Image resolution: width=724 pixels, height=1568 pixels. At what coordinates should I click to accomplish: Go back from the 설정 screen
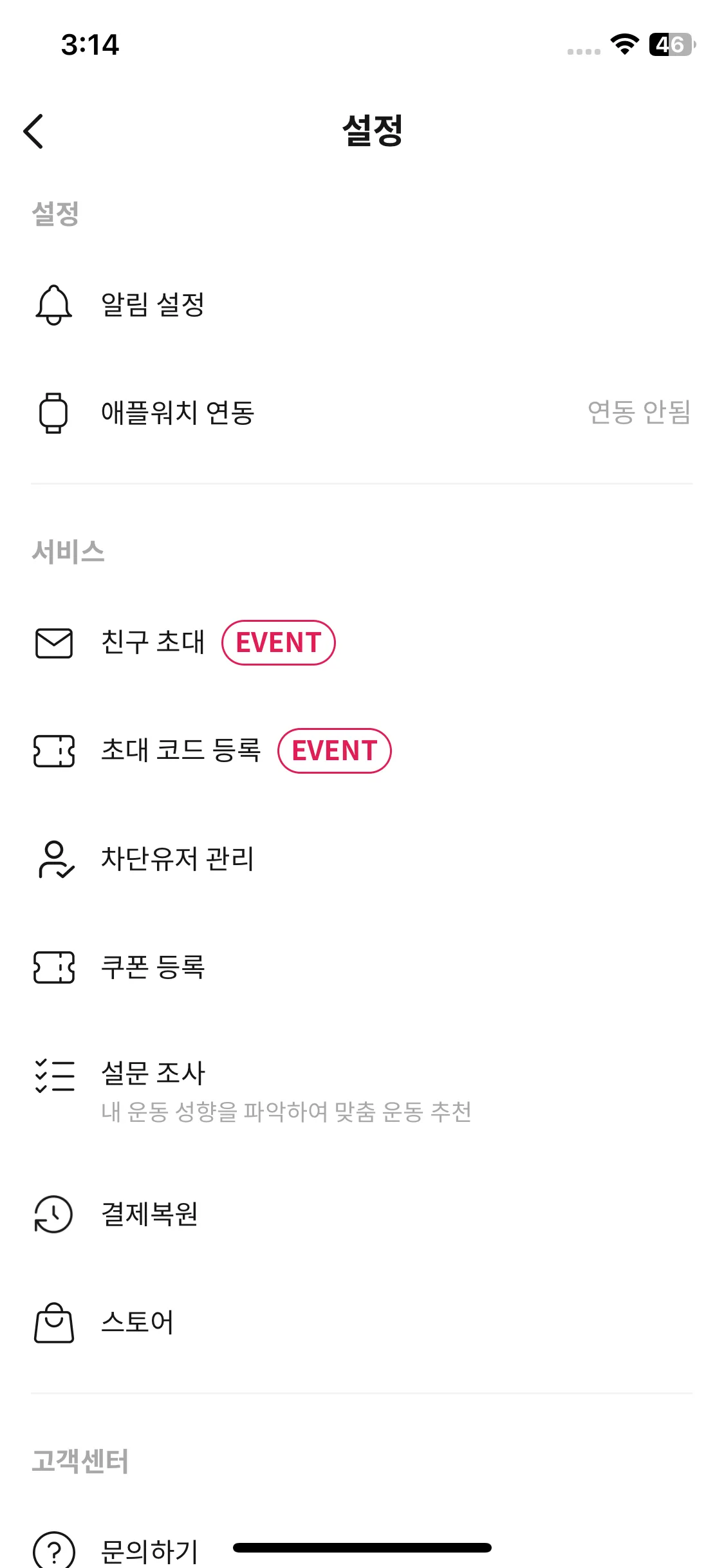click(33, 131)
